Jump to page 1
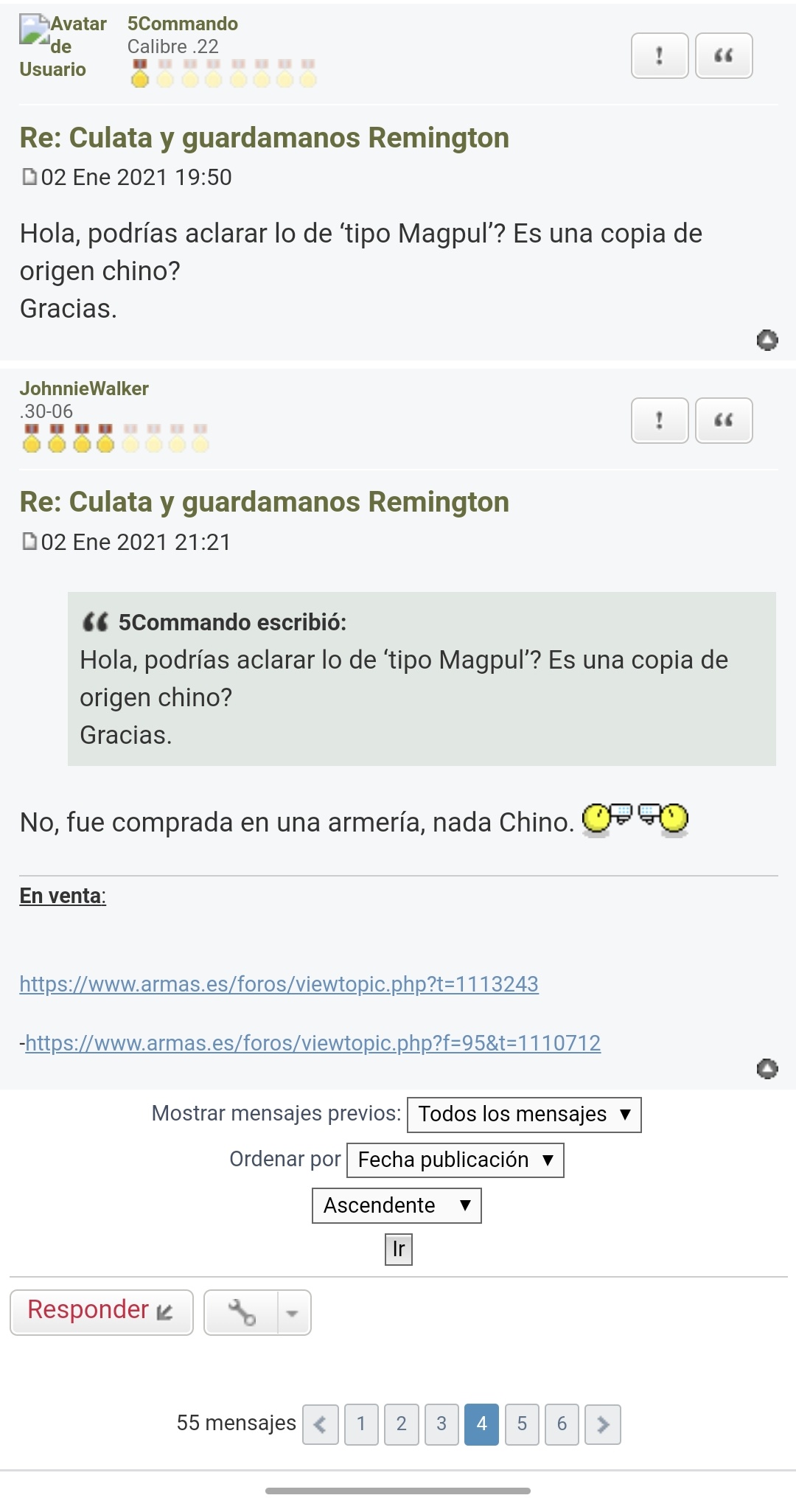796x1512 pixels. coord(361,1424)
